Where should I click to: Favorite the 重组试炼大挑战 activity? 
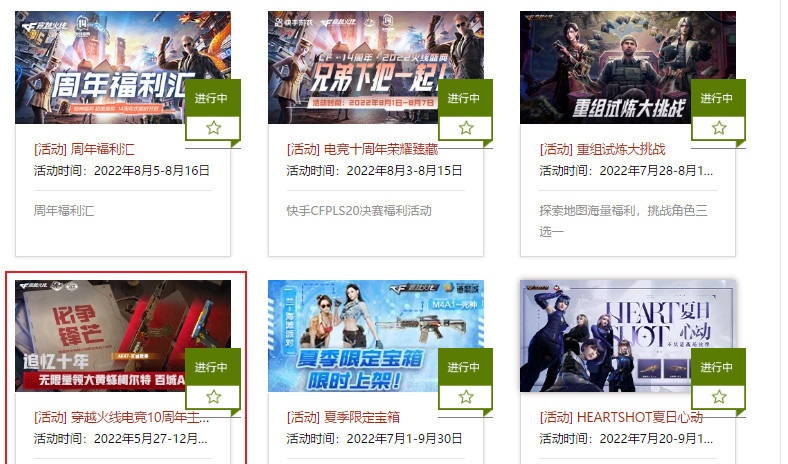pos(719,128)
